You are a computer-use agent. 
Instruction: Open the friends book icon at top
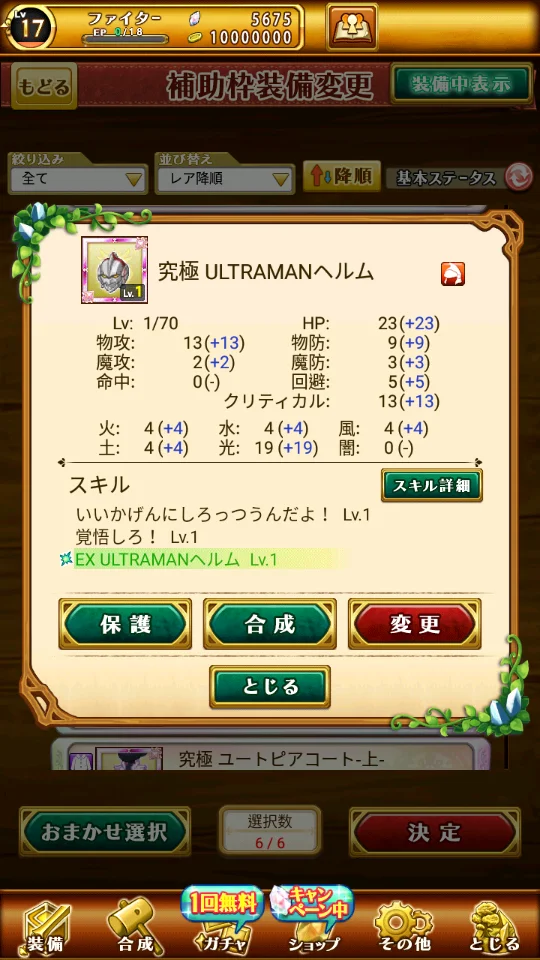coord(351,27)
